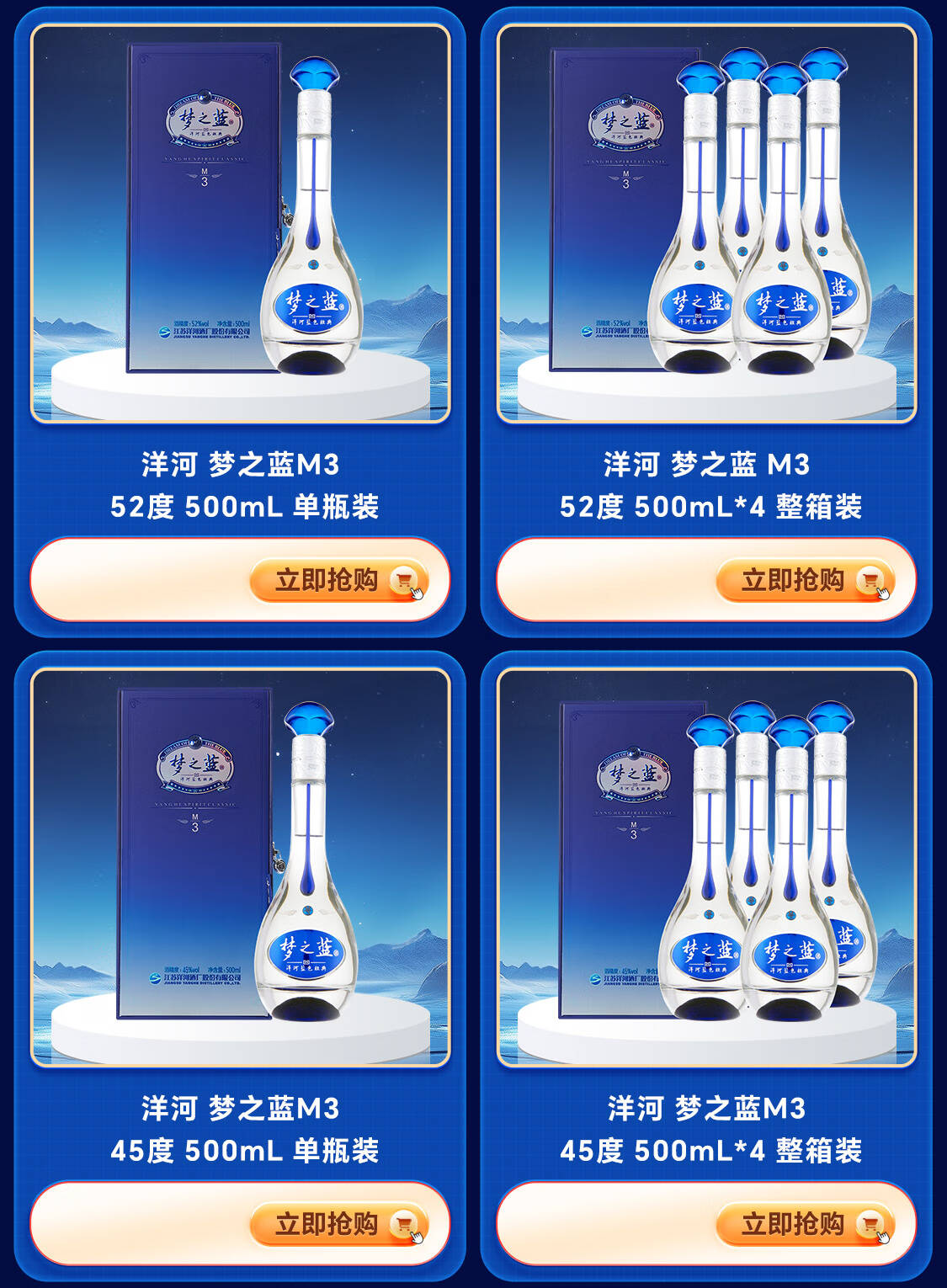This screenshot has height=1288, width=947.
Task: Tap 立即抢购 for 52度 500mL 单瓶装
Action: (339, 580)
